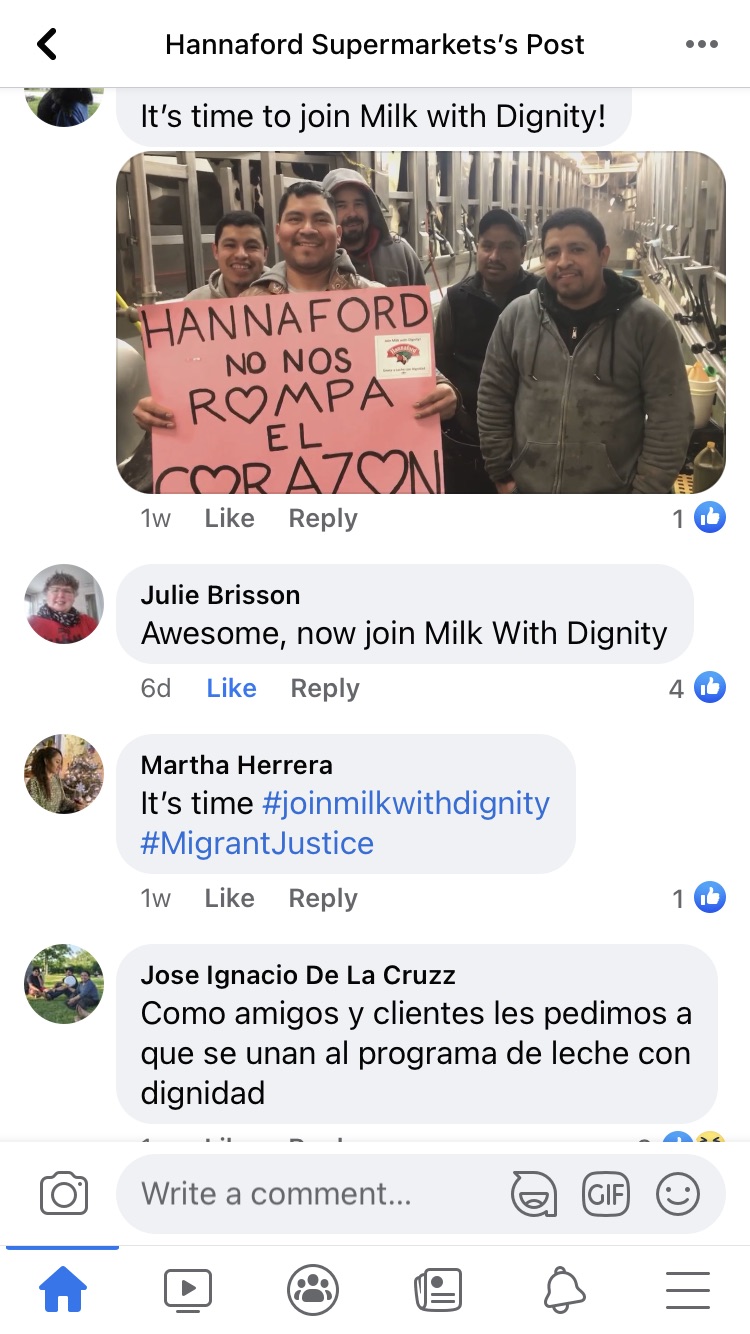Screen dimensions: 750x1334
Task: Open the avatar sticker picker
Action: 534,1194
